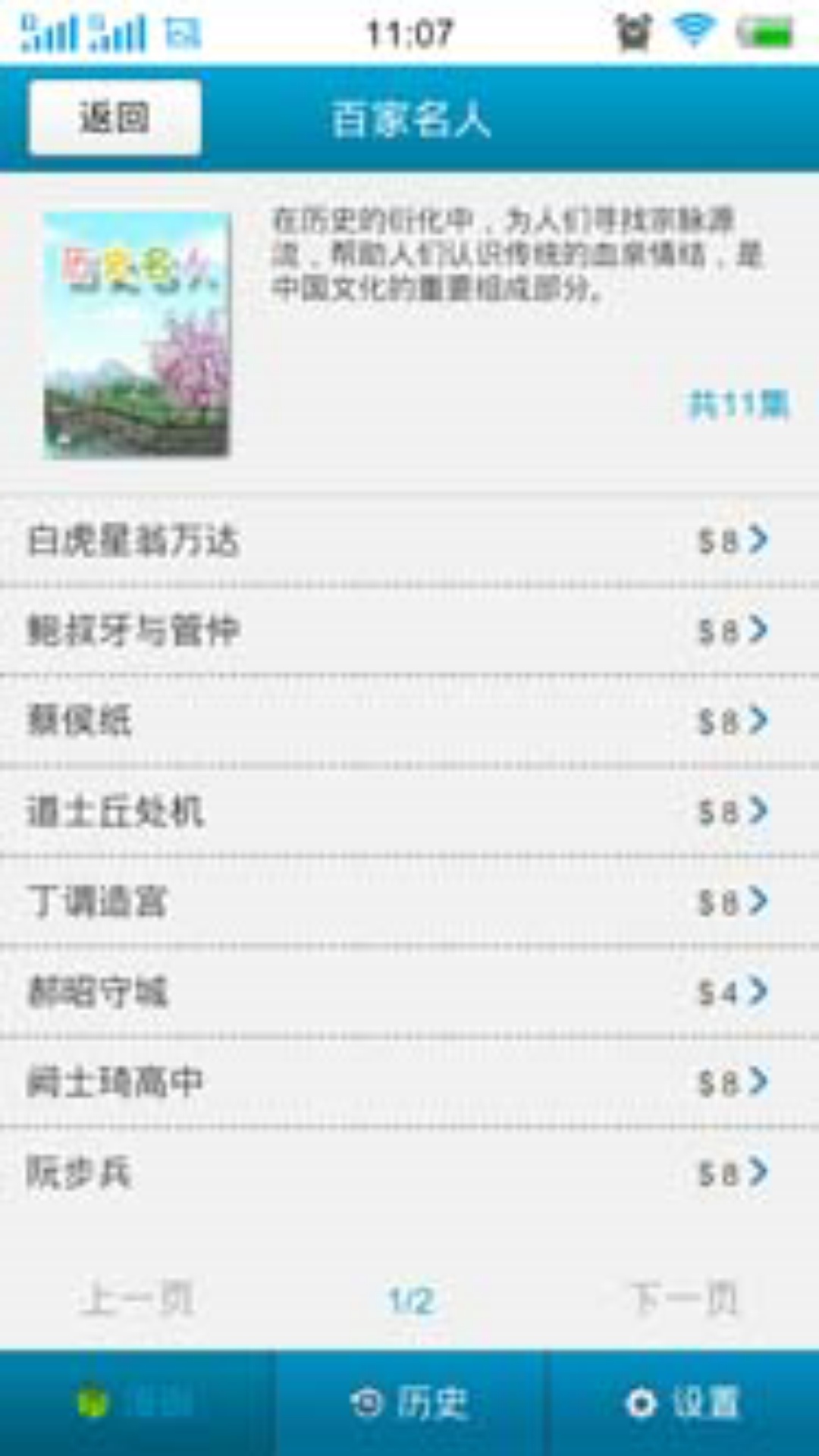This screenshot has height=1456, width=819.
Task: Go to previous page with 上一页
Action: [138, 1300]
